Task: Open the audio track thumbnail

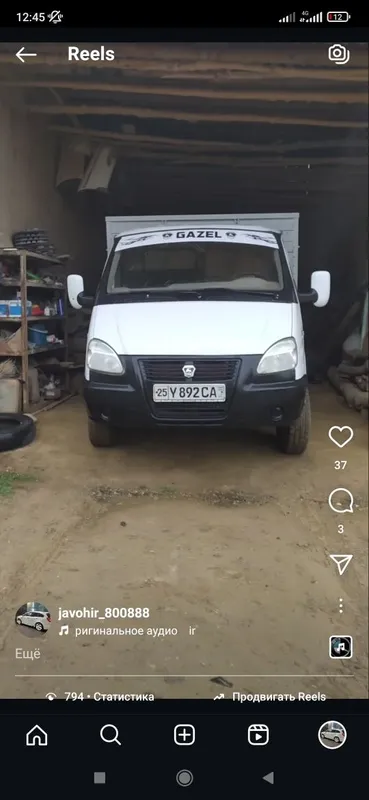Action: (x=340, y=647)
